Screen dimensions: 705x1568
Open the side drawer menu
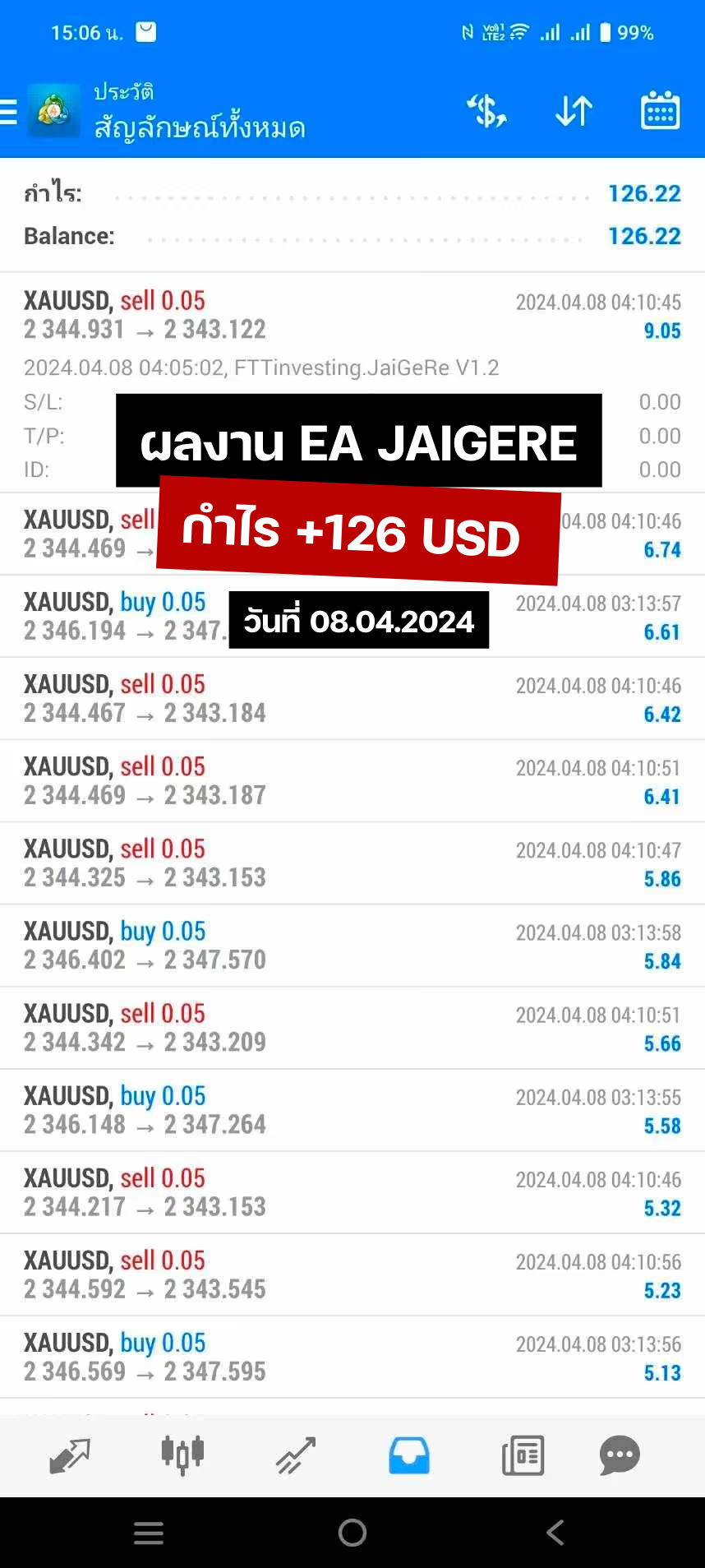click(10, 111)
